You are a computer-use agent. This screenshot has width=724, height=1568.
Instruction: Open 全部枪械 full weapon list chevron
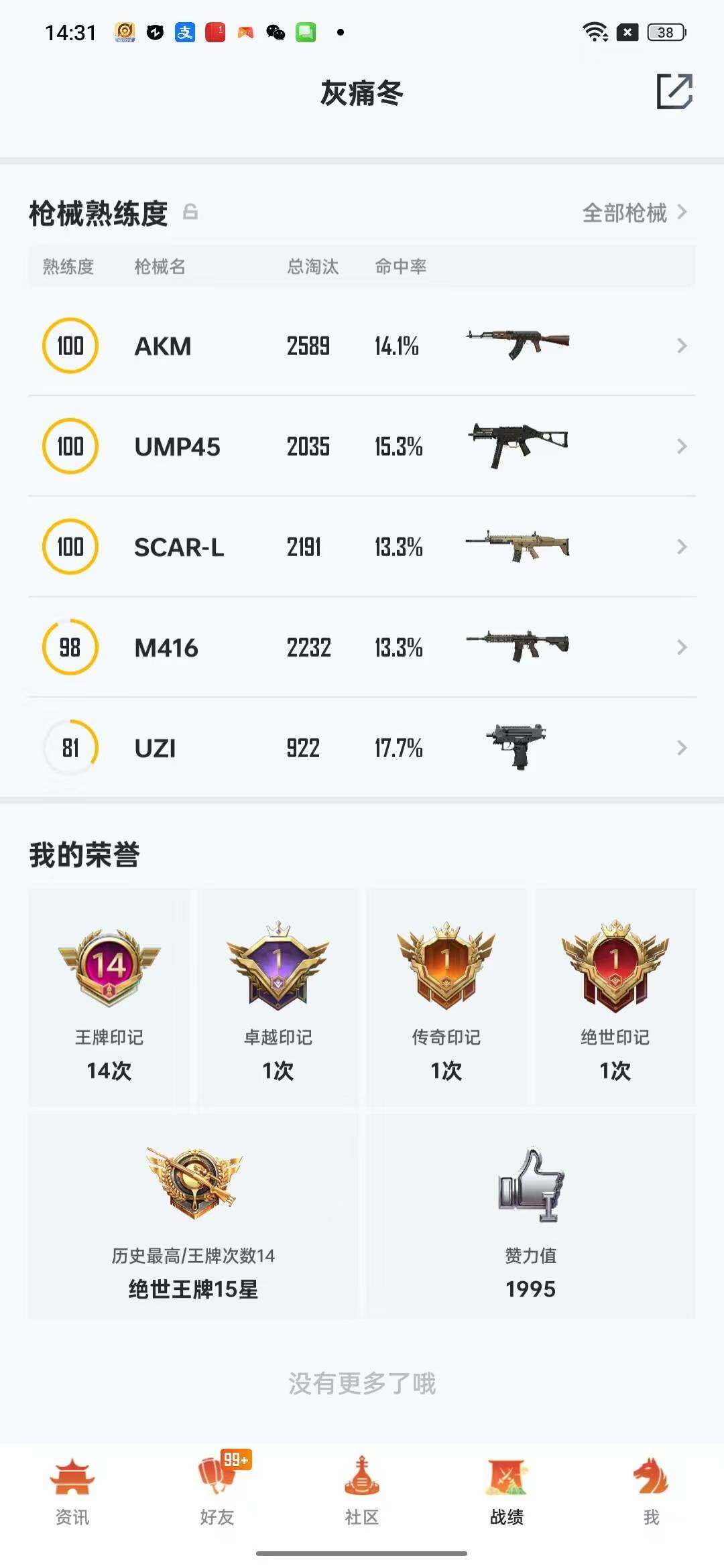tap(684, 213)
